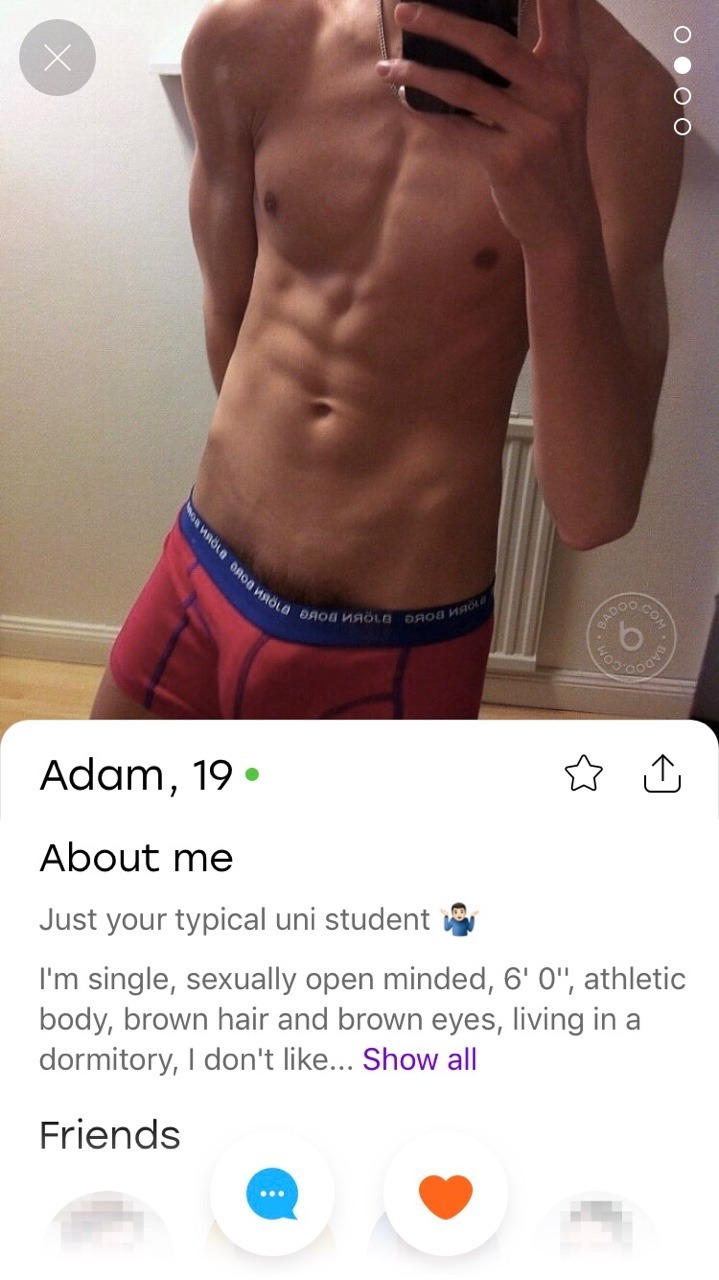This screenshot has height=1280, width=719.
Task: Like Adam with the heart button
Action: coord(445,1194)
